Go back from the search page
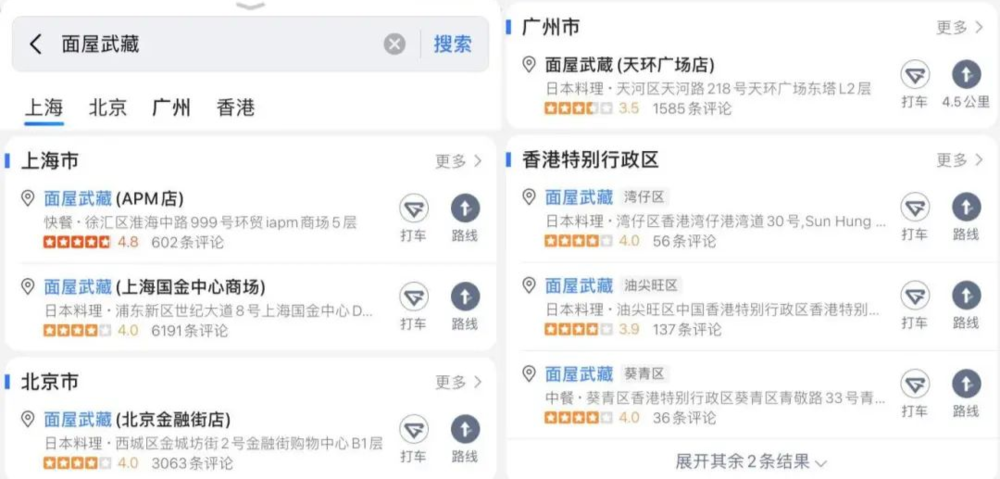 click(36, 44)
